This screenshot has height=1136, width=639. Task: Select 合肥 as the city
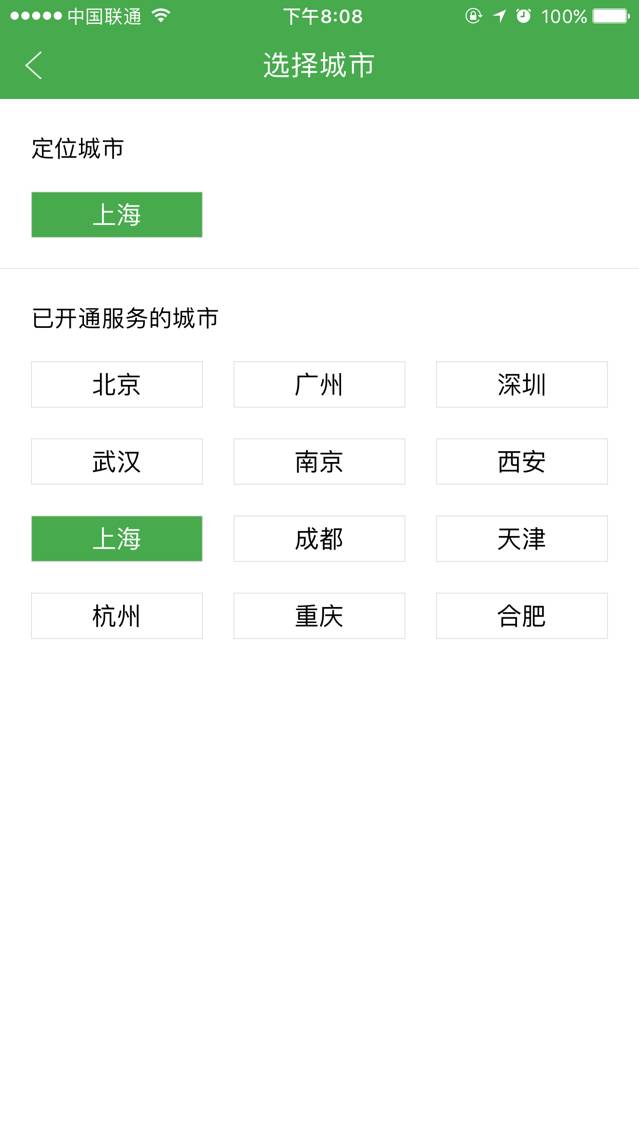tap(522, 616)
